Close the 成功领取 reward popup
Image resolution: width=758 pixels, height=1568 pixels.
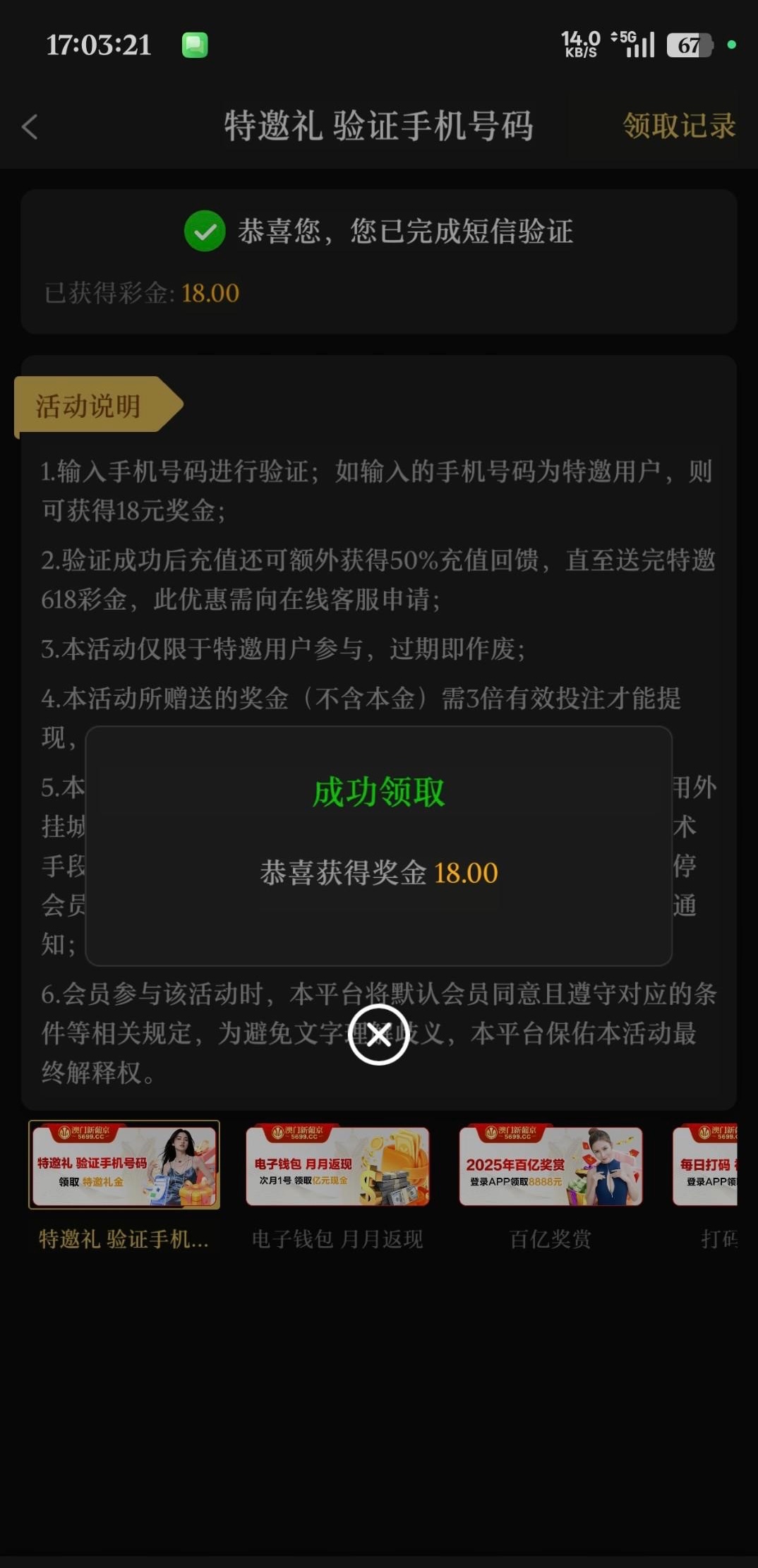(x=379, y=1035)
